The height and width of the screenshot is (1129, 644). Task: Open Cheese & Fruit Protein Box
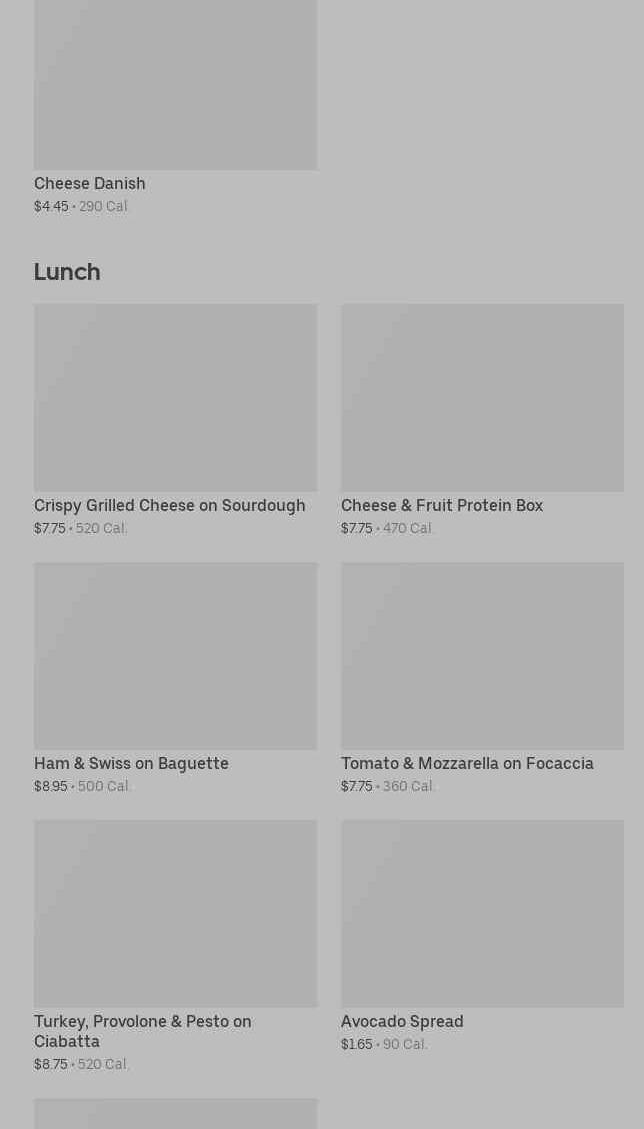482,420
